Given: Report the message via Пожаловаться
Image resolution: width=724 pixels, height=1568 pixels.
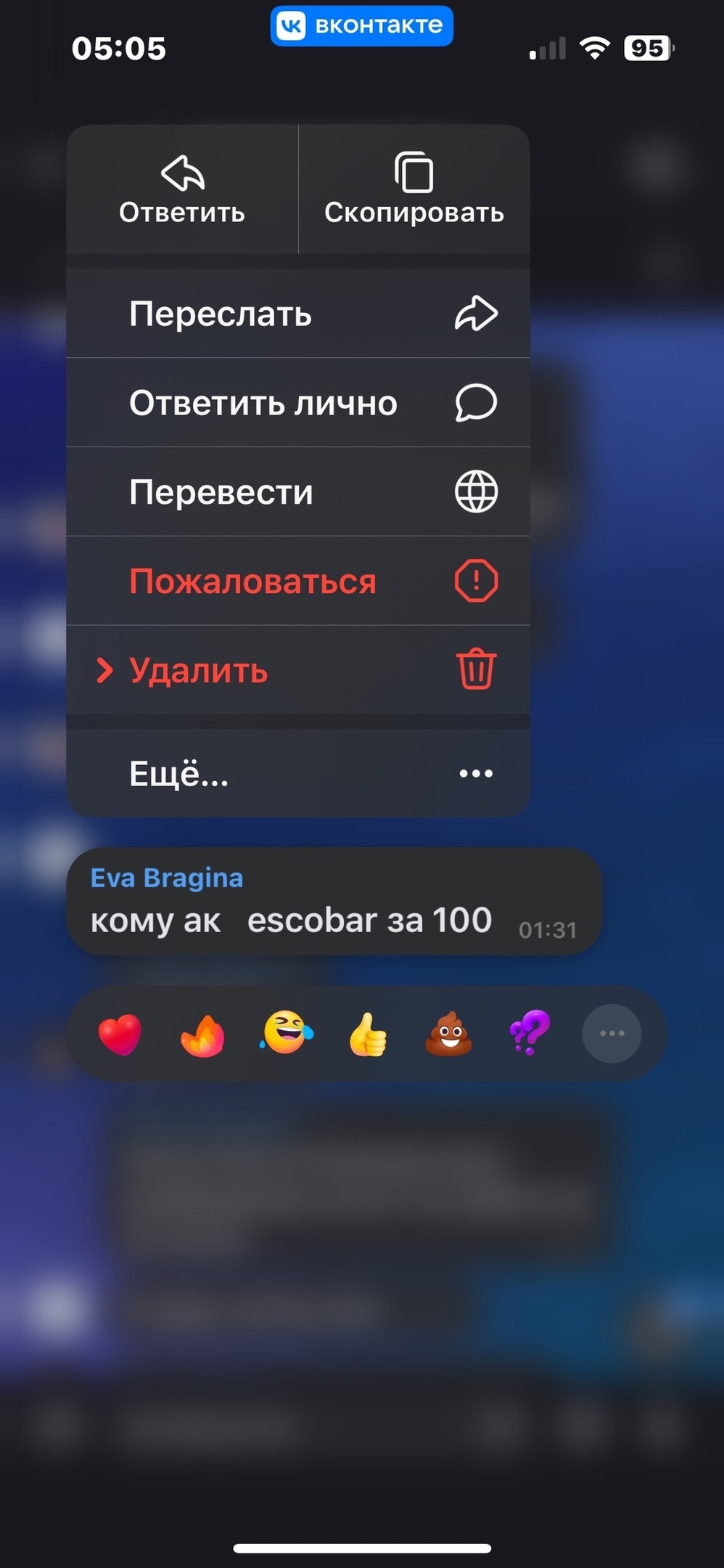Looking at the screenshot, I should click(x=298, y=581).
